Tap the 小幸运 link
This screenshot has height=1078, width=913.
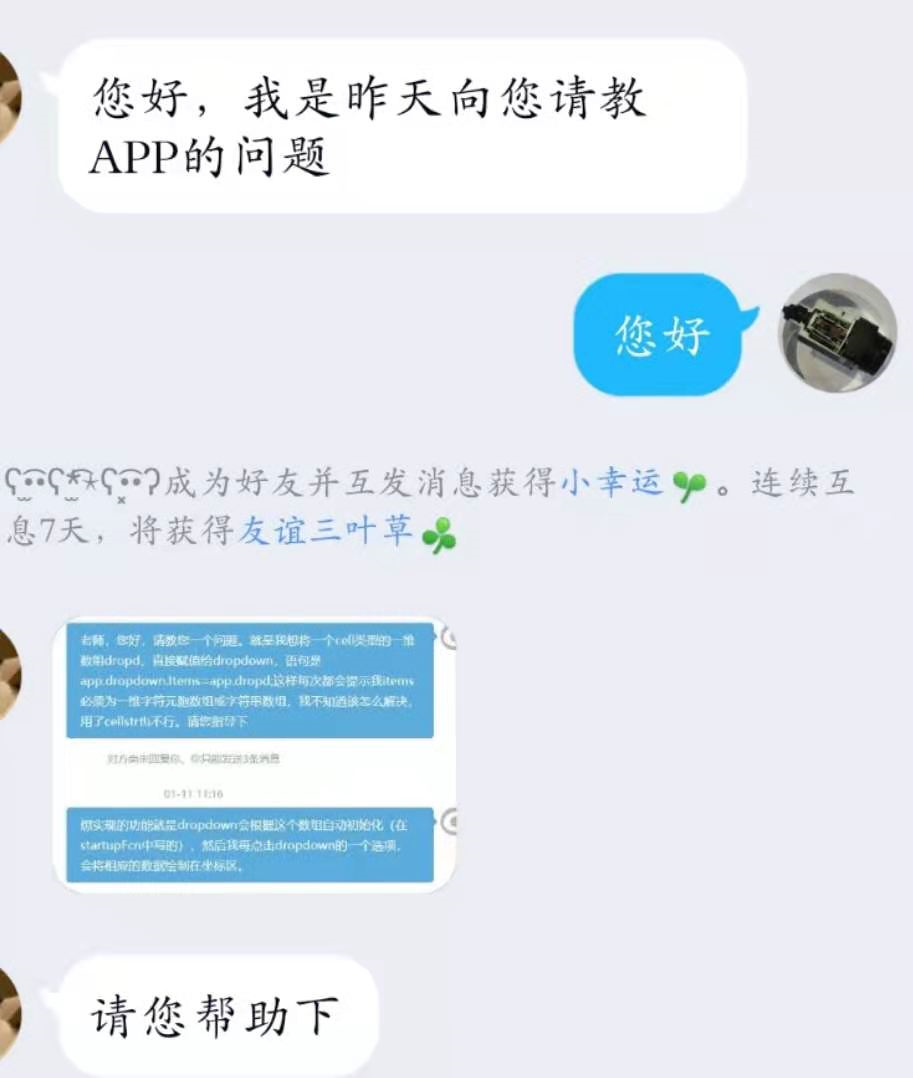click(611, 484)
